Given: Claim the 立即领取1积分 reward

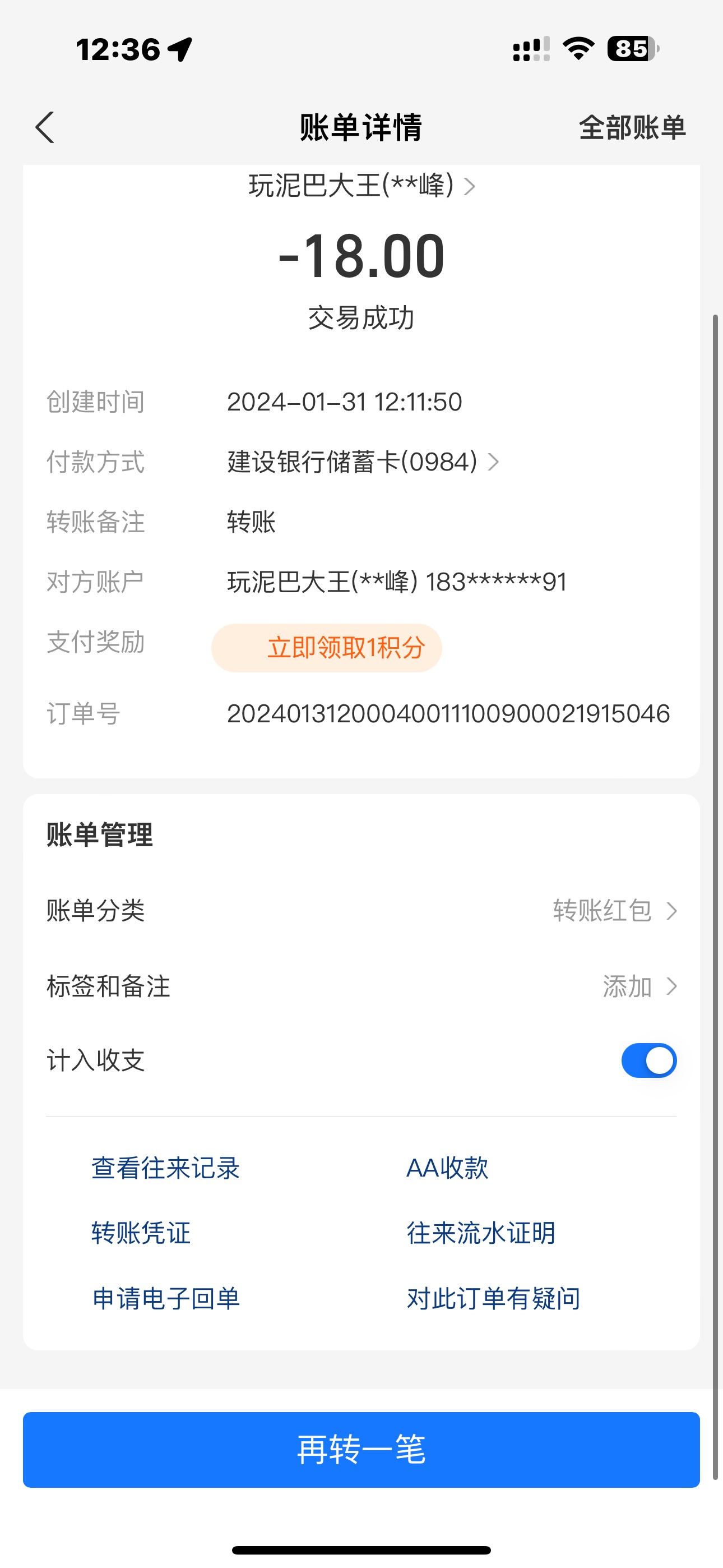Looking at the screenshot, I should pyautogui.click(x=327, y=648).
